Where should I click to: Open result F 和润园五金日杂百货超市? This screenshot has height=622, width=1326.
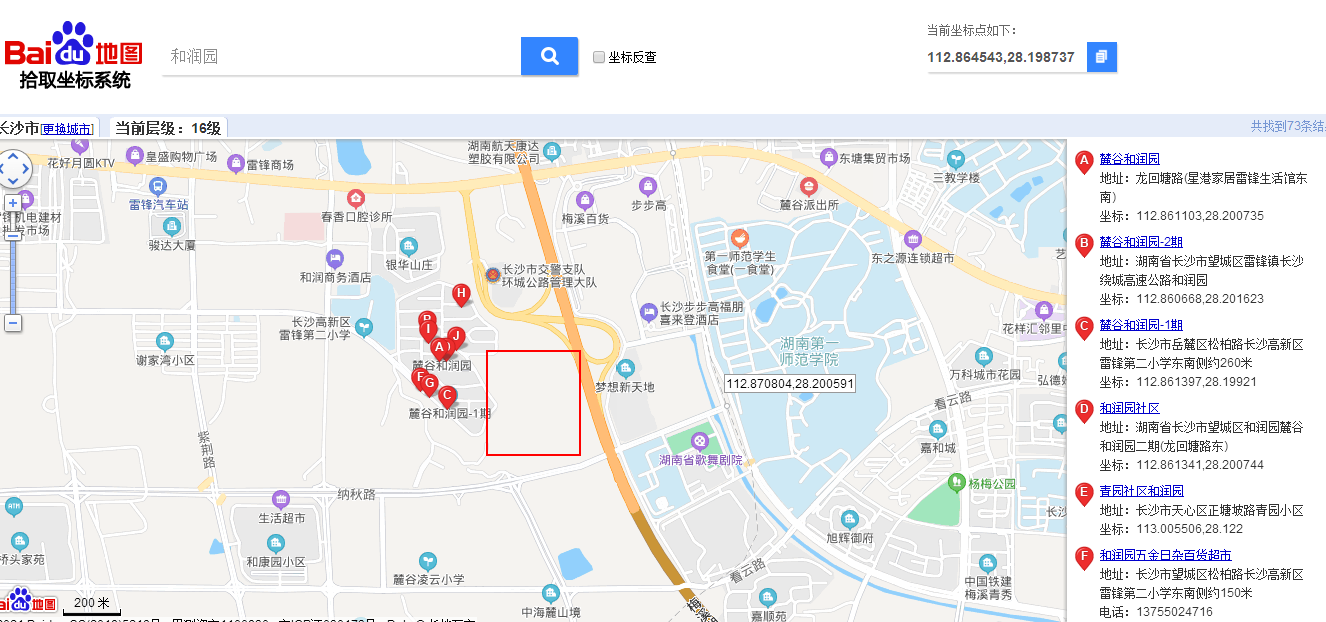point(1165,555)
